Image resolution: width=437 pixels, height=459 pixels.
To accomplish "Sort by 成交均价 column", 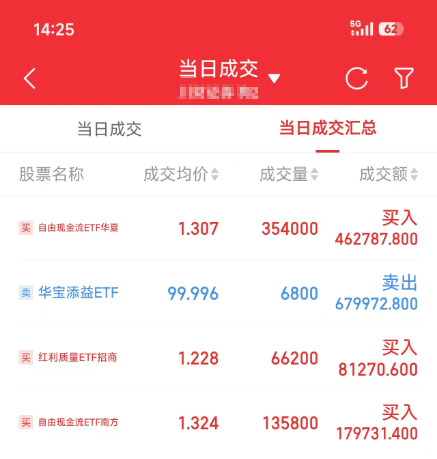I will coord(181,174).
